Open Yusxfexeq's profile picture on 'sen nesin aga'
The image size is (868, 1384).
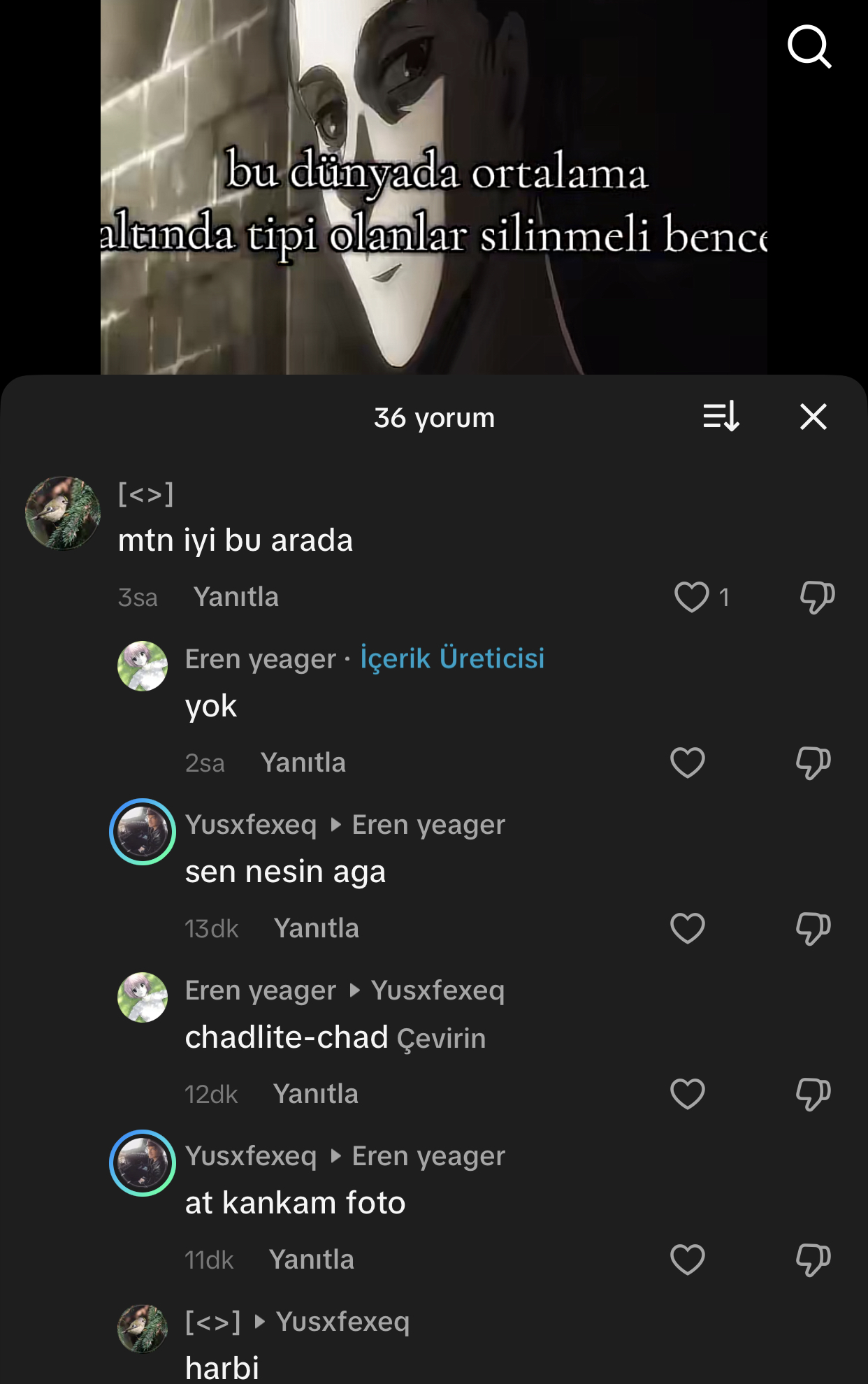pos(143,832)
